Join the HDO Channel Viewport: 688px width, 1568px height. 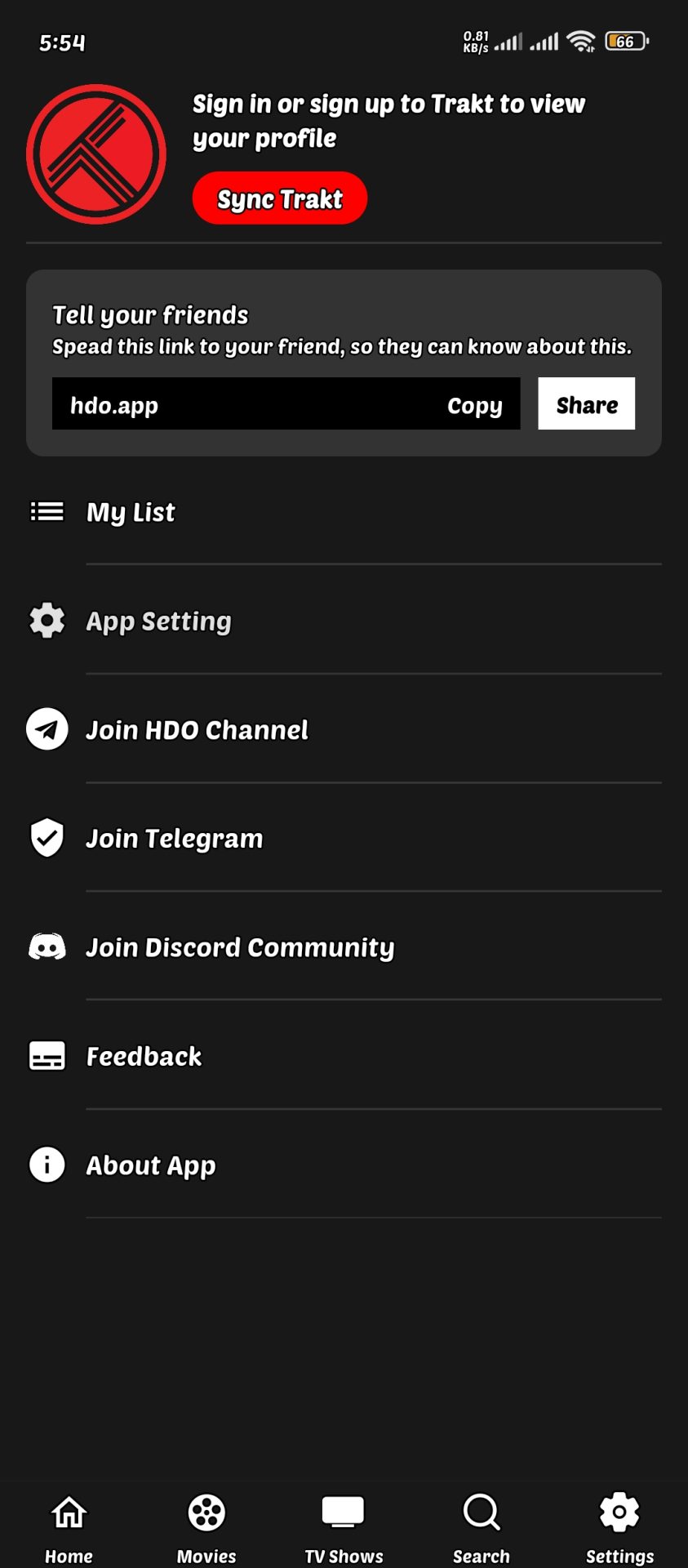(197, 730)
